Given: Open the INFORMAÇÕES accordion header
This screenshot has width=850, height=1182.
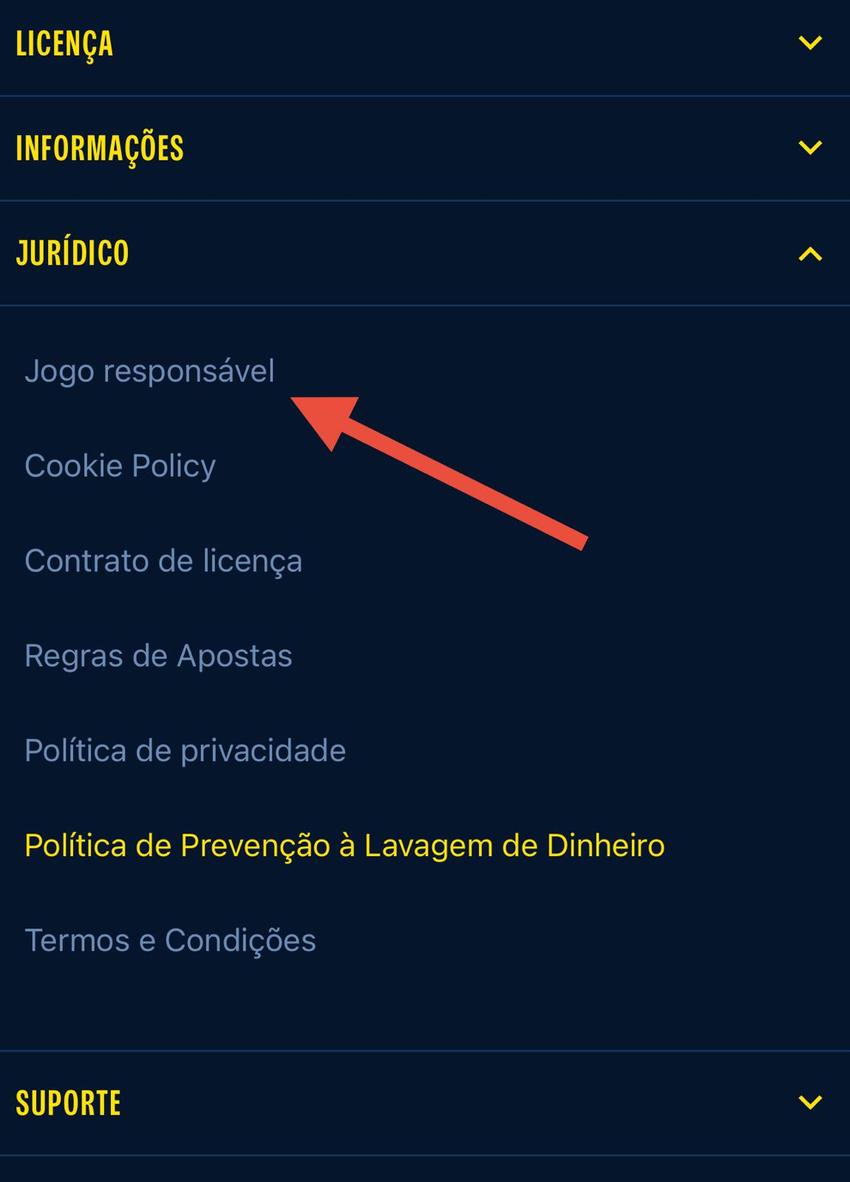Looking at the screenshot, I should pos(100,148).
